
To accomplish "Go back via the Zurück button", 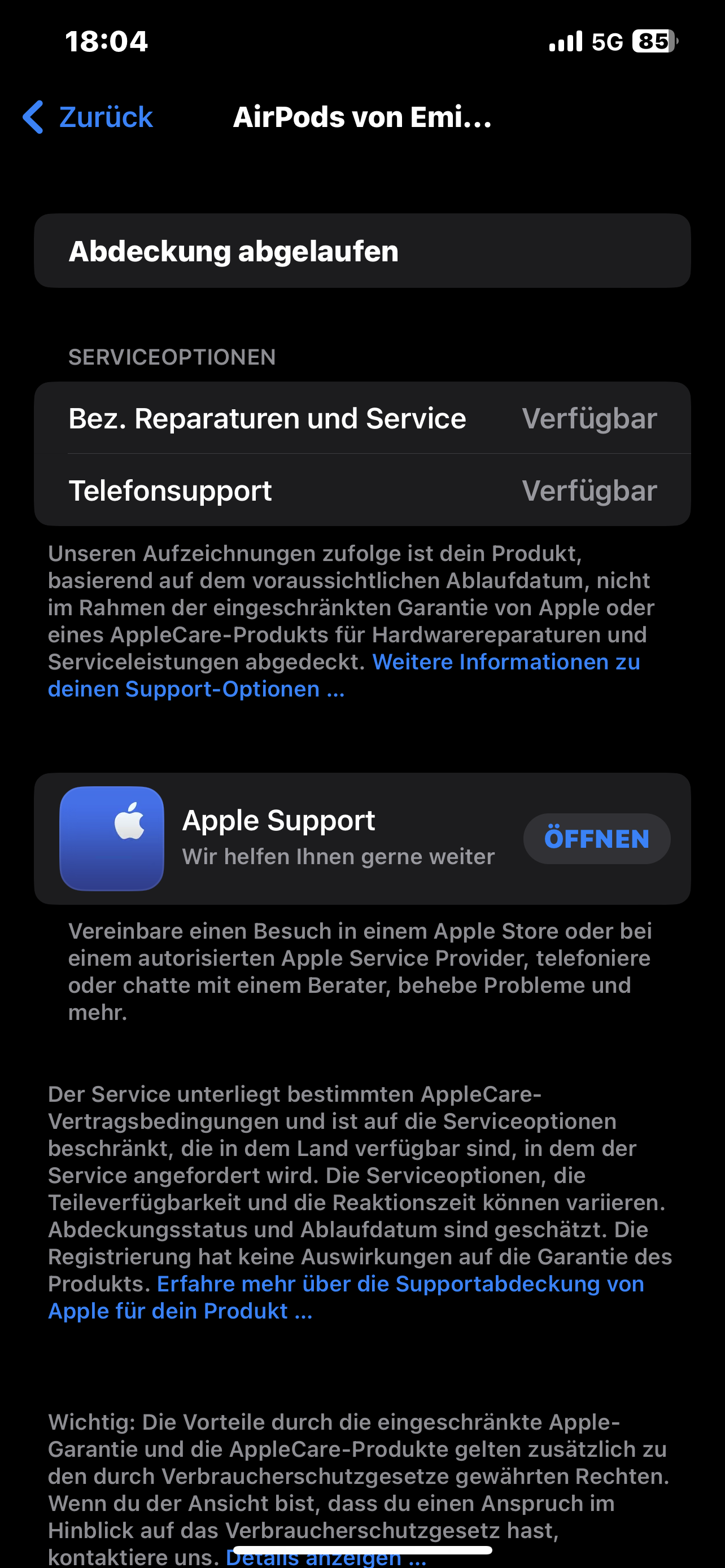I will click(x=88, y=117).
